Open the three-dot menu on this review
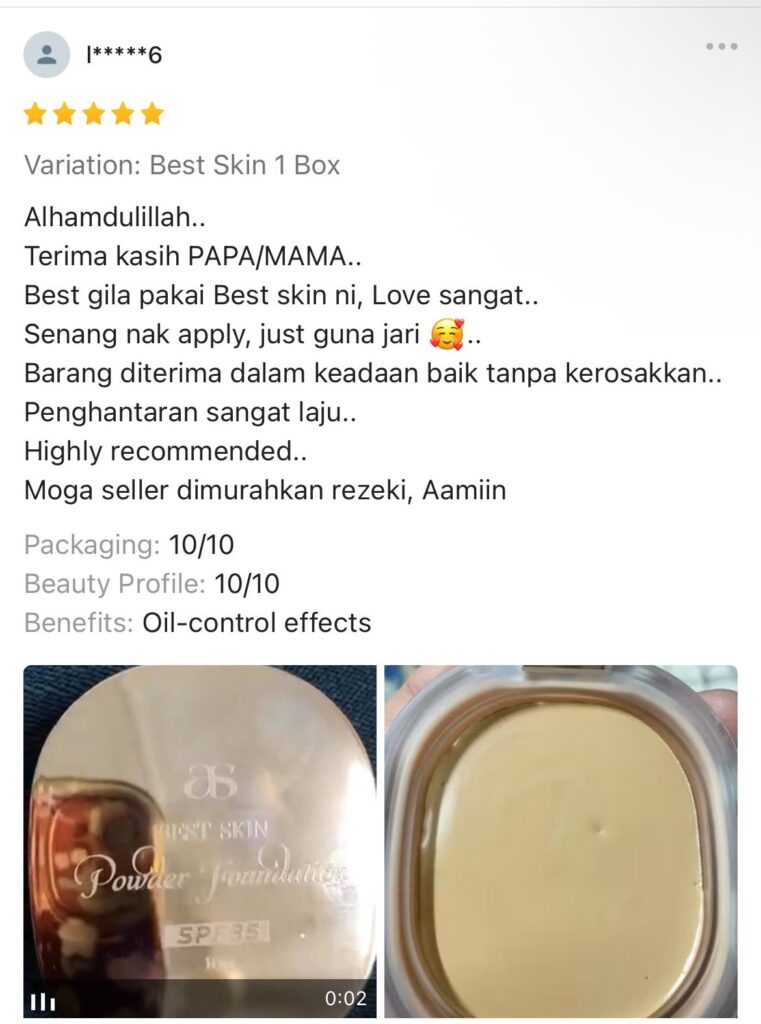Viewport: 761px width, 1024px height. tap(721, 46)
